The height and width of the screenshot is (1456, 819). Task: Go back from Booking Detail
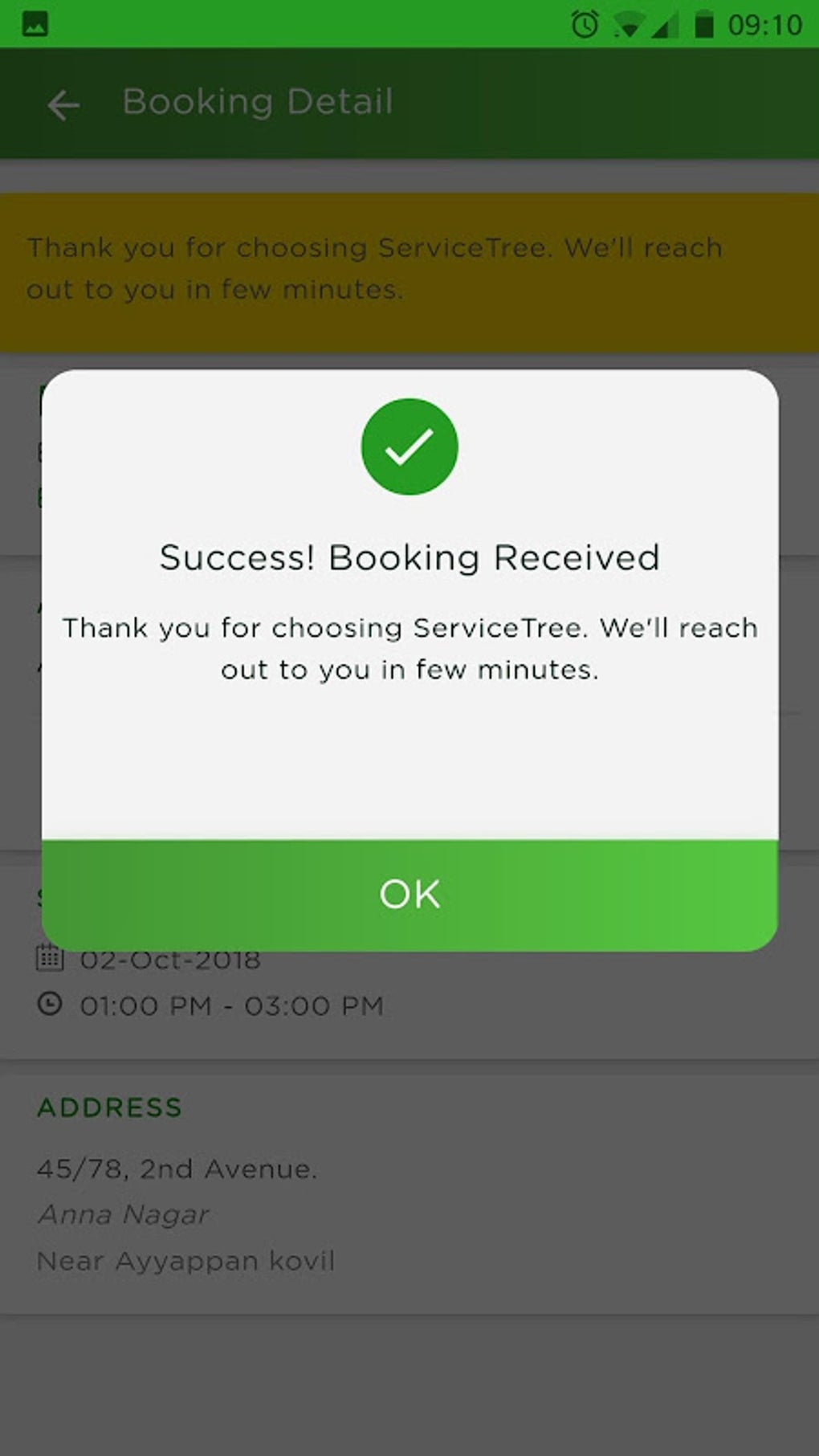coord(63,104)
